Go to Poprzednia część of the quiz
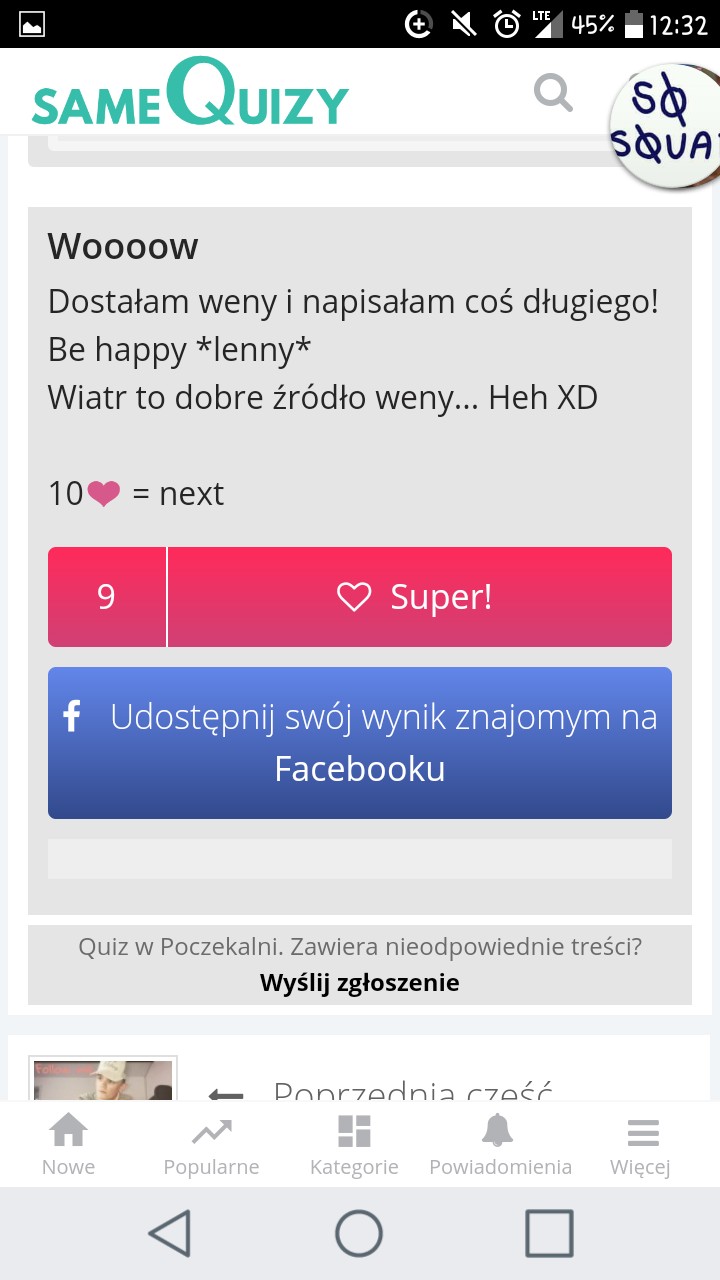The height and width of the screenshot is (1280, 720). [x=412, y=1091]
